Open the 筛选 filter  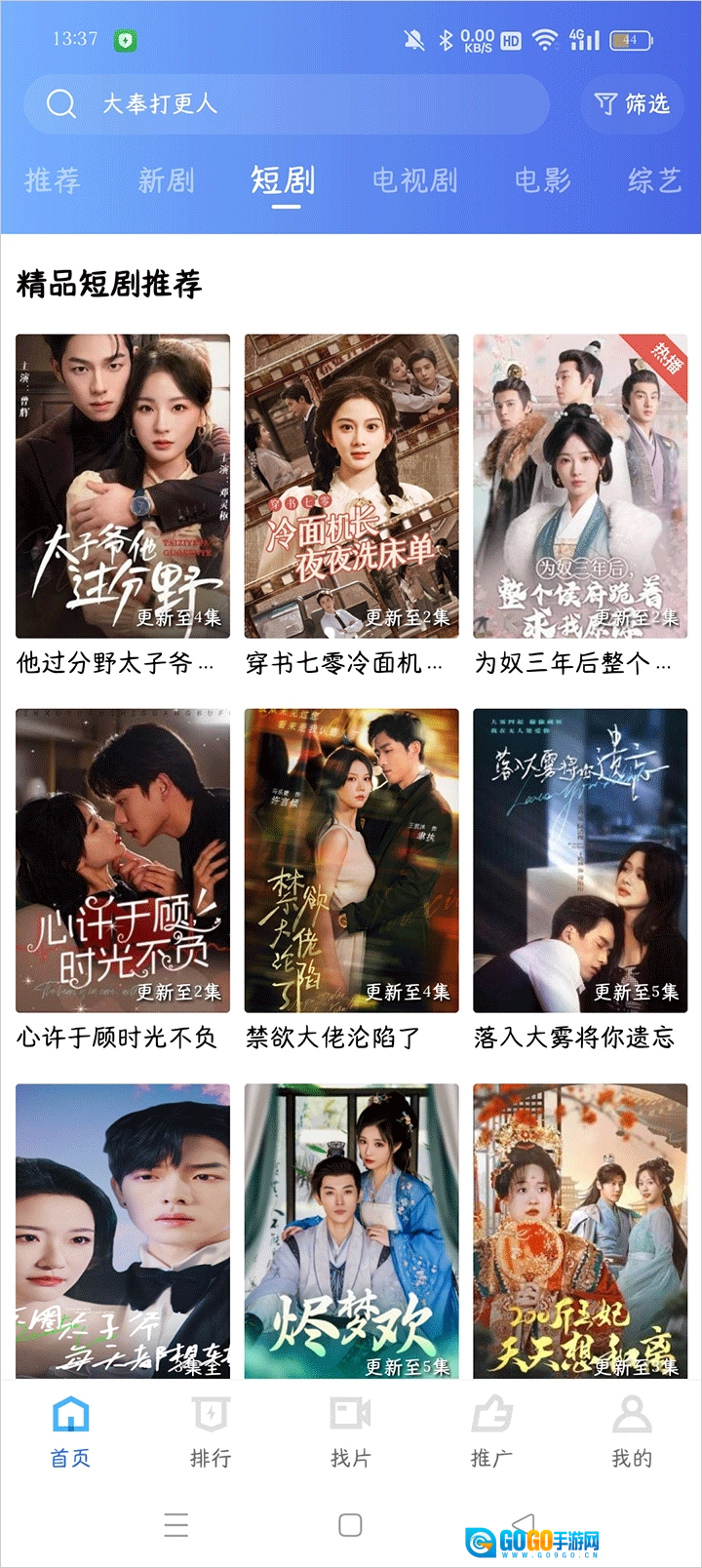point(632,103)
